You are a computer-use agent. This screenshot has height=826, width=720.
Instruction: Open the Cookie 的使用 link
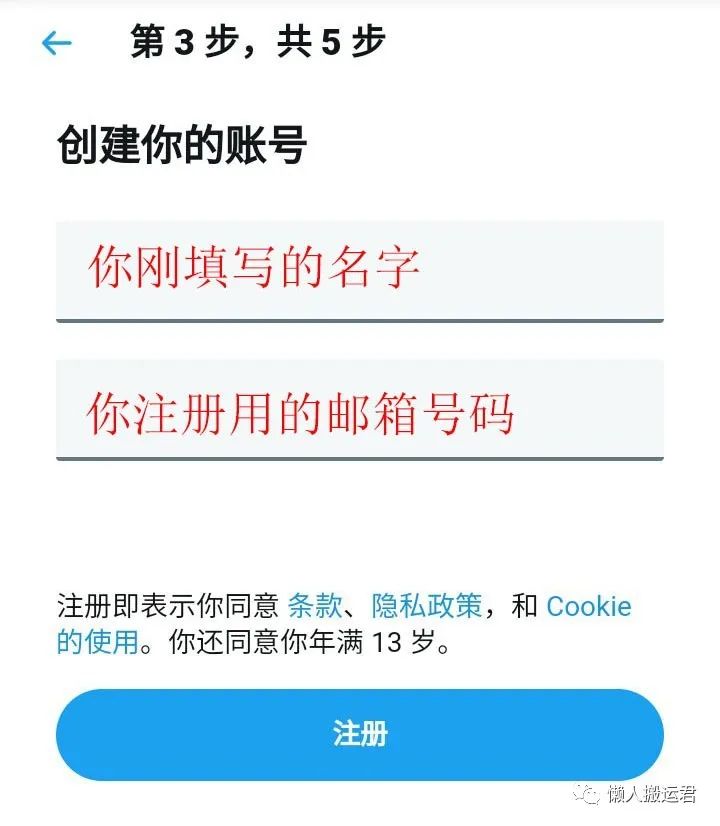click(588, 606)
